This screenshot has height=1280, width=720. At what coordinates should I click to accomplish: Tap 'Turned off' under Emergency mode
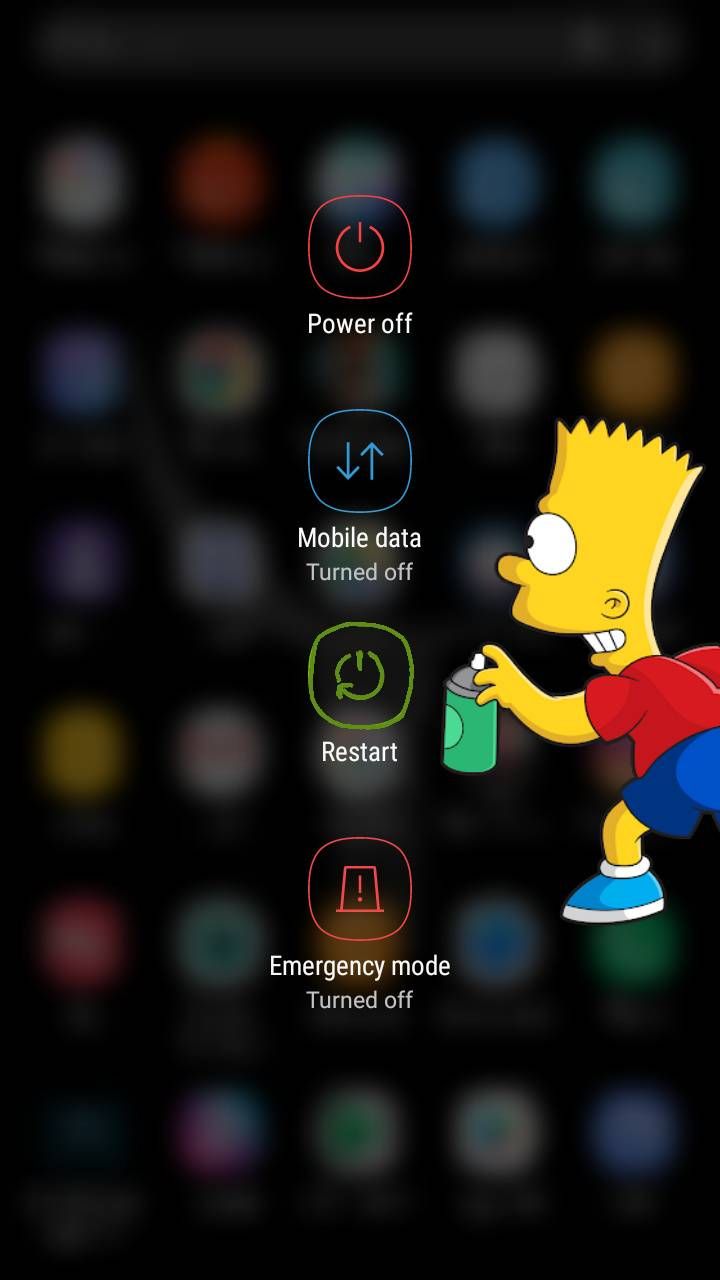coord(359,999)
